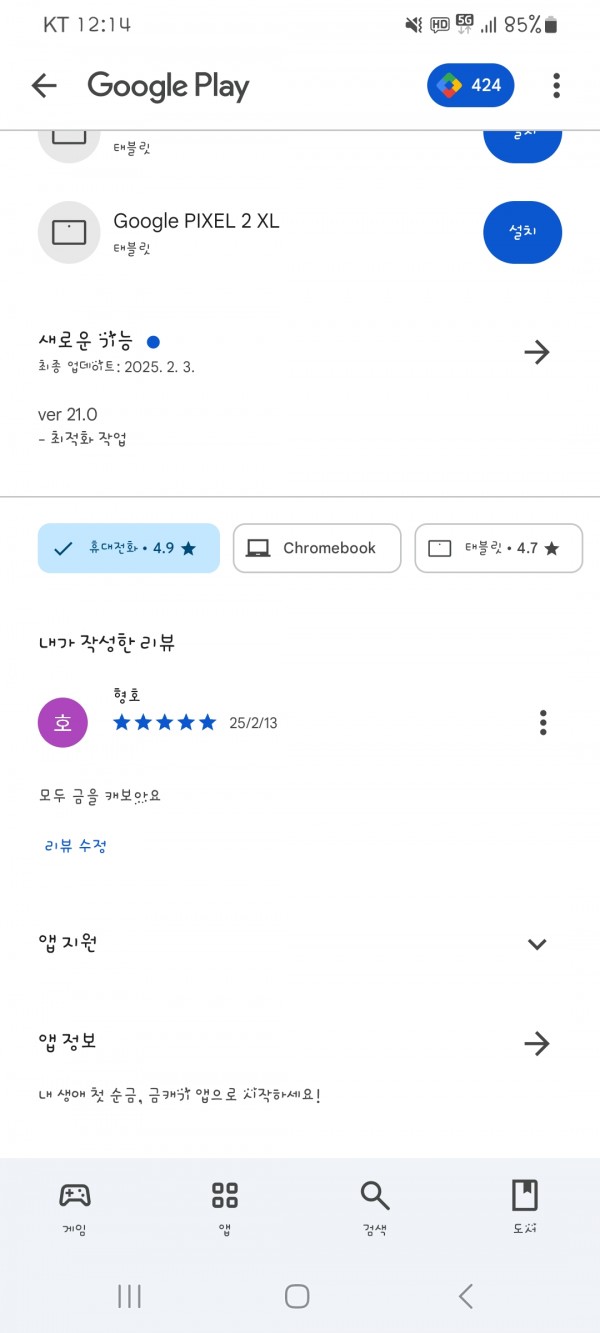Switch to the 검색 tab
The height and width of the screenshot is (1333, 600).
[x=375, y=1208]
